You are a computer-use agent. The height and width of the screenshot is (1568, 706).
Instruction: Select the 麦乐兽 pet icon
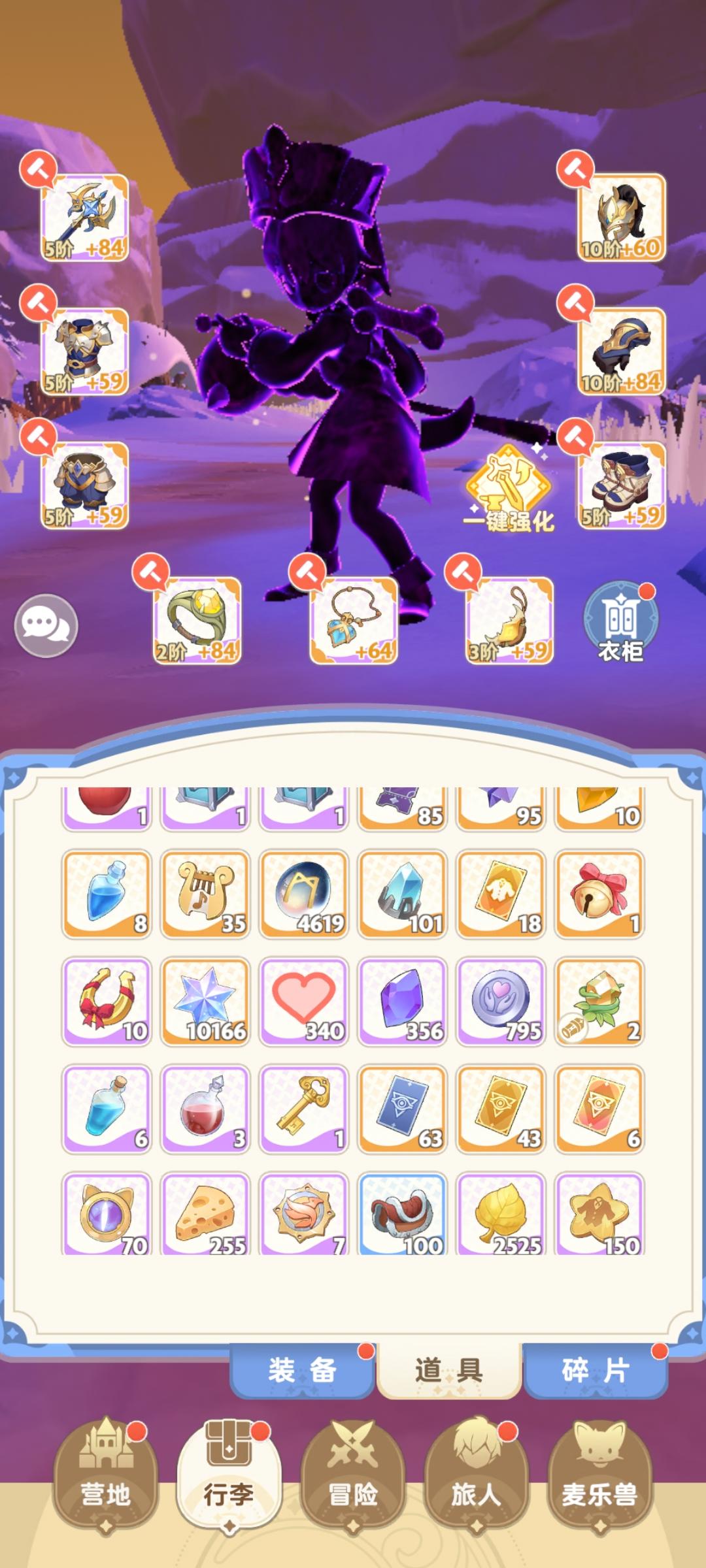pyautogui.click(x=600, y=1483)
